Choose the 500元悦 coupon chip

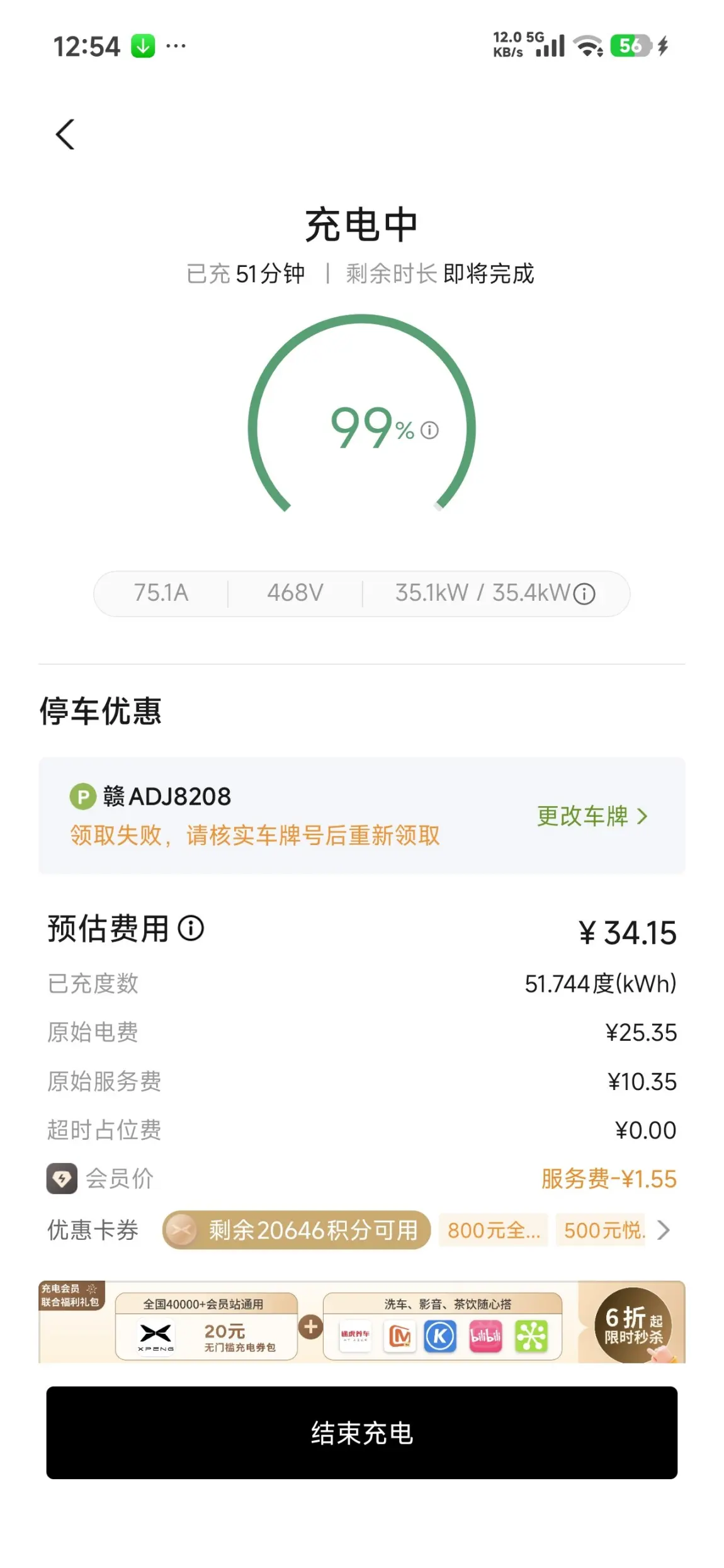[603, 1230]
